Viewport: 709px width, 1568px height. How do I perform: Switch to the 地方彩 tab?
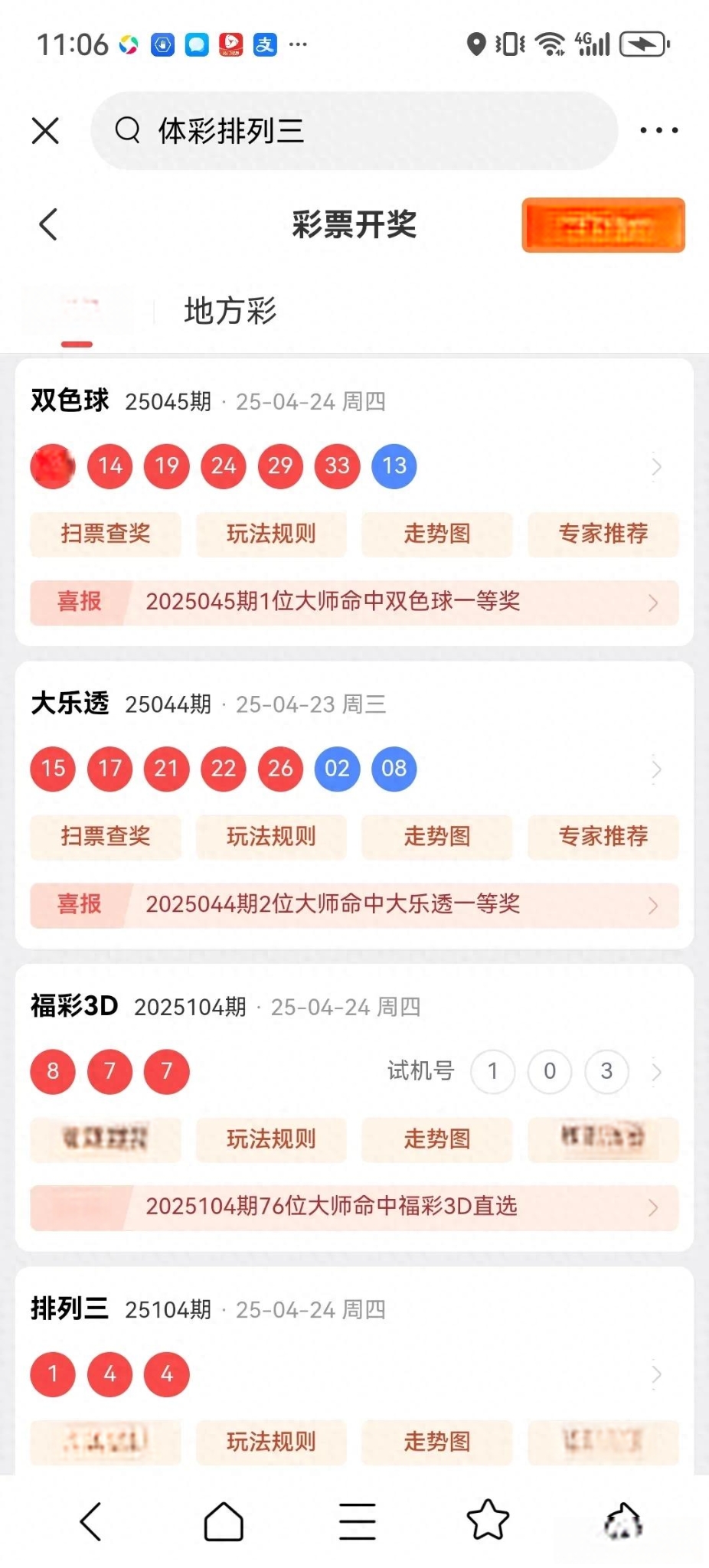point(230,311)
